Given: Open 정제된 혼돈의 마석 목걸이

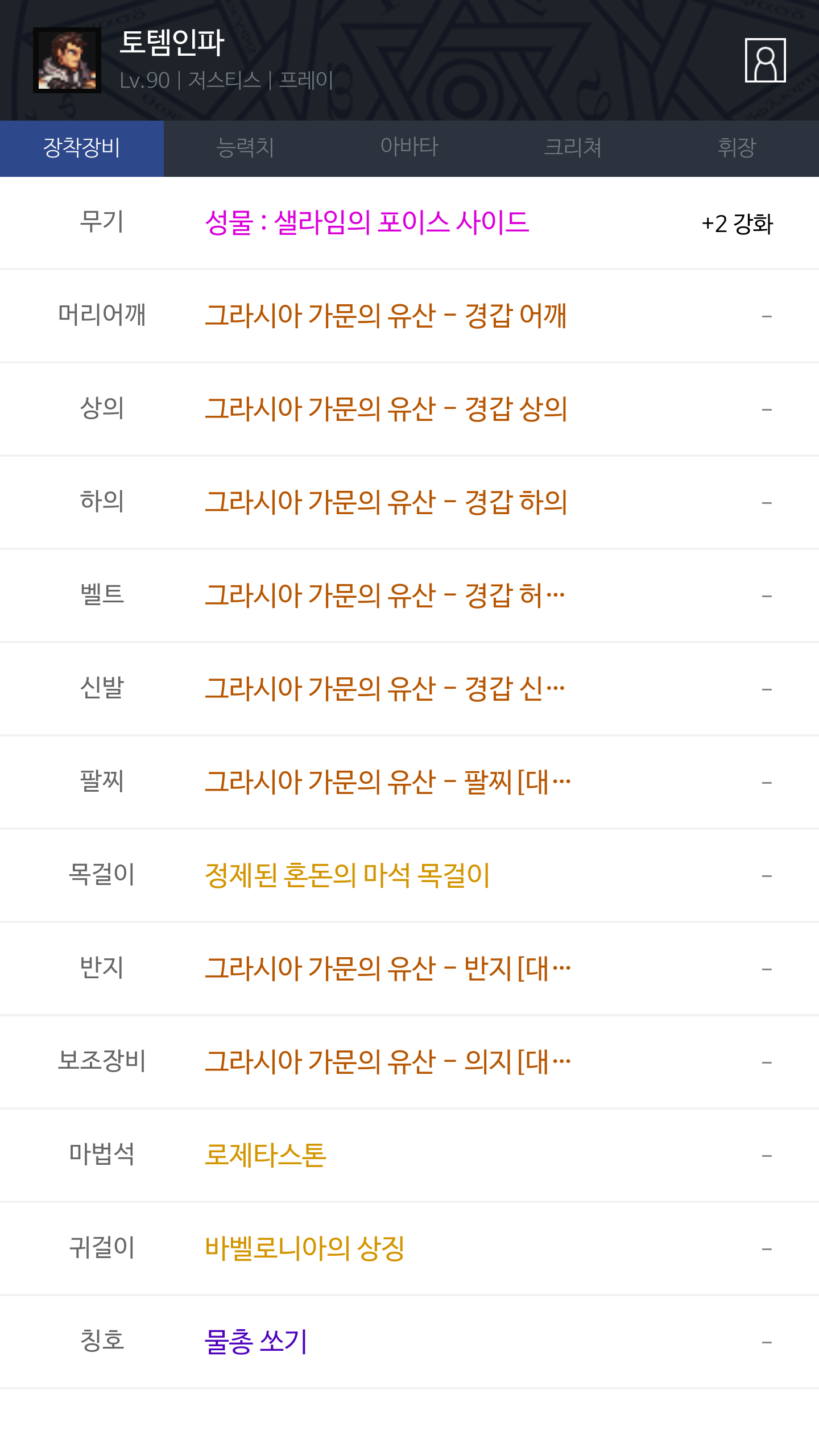Looking at the screenshot, I should (347, 875).
